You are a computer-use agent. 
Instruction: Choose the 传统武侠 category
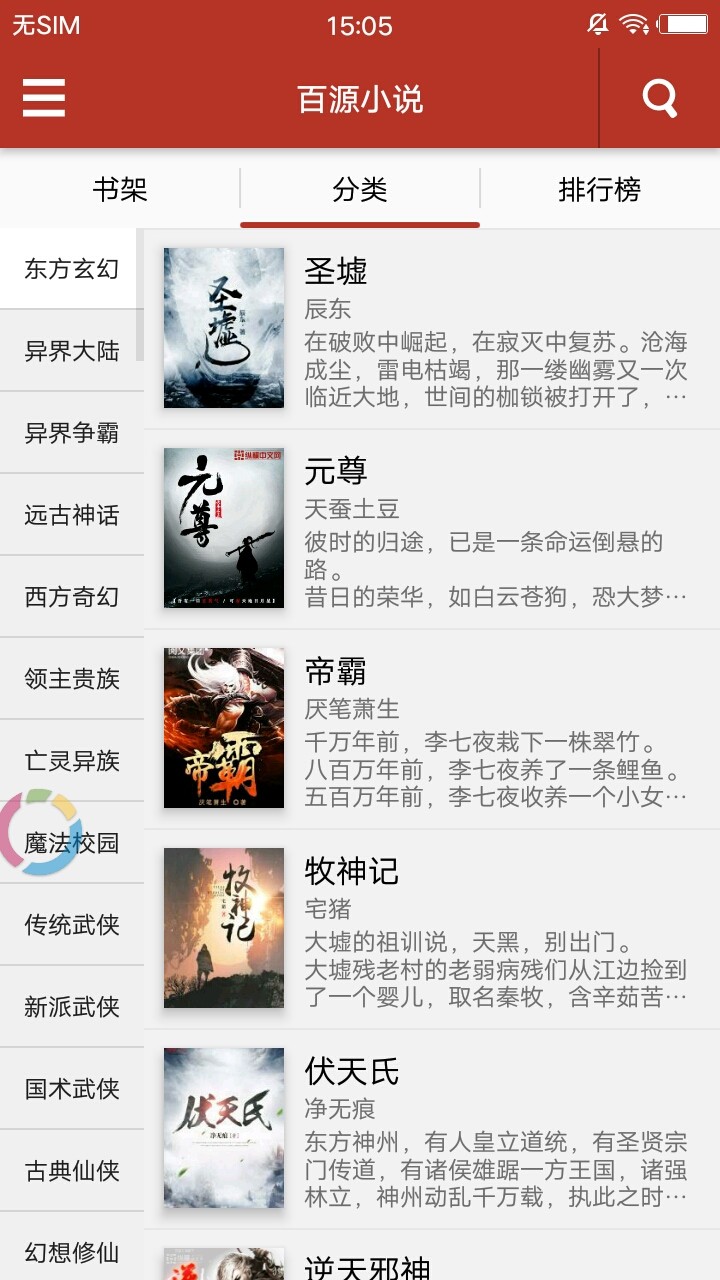[x=72, y=925]
